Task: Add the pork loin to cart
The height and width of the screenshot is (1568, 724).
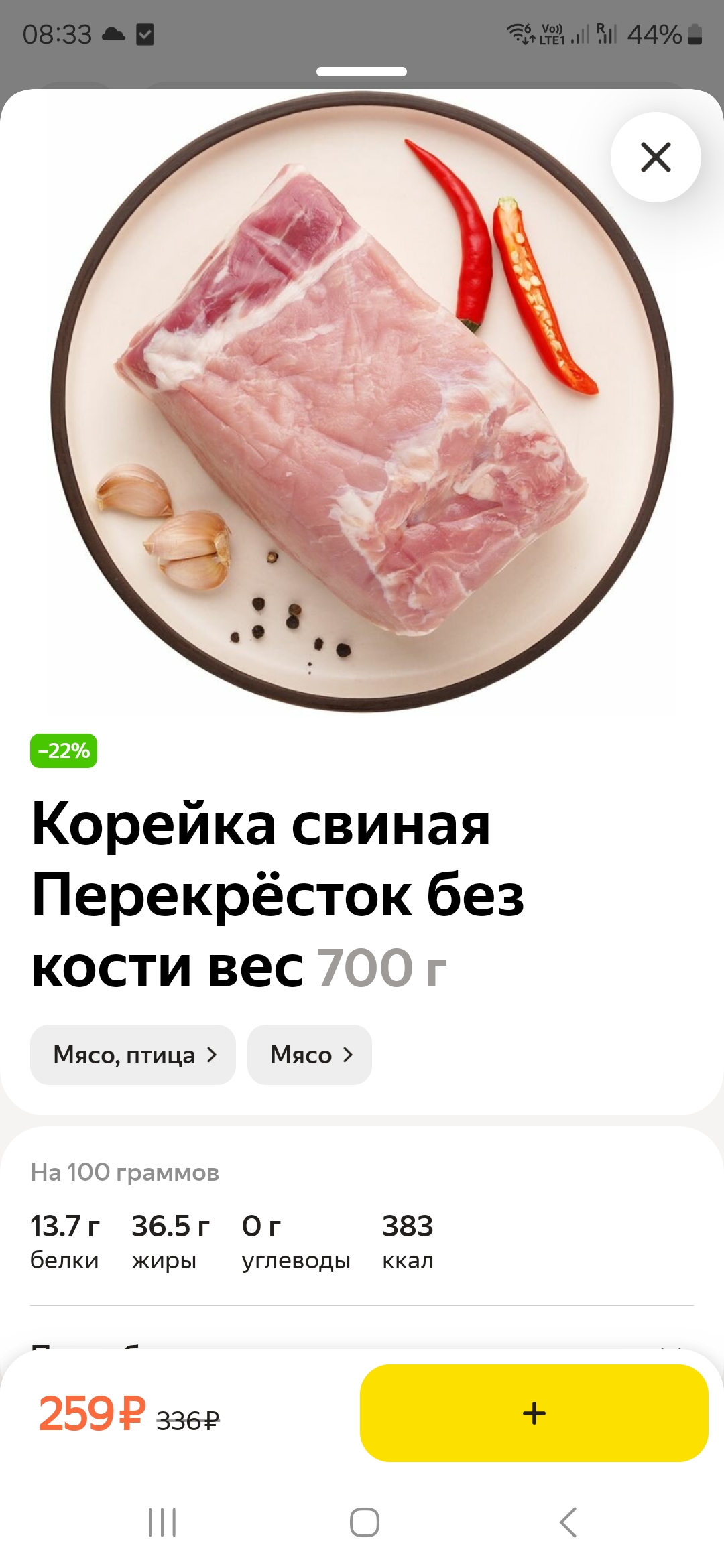Action: click(534, 1413)
